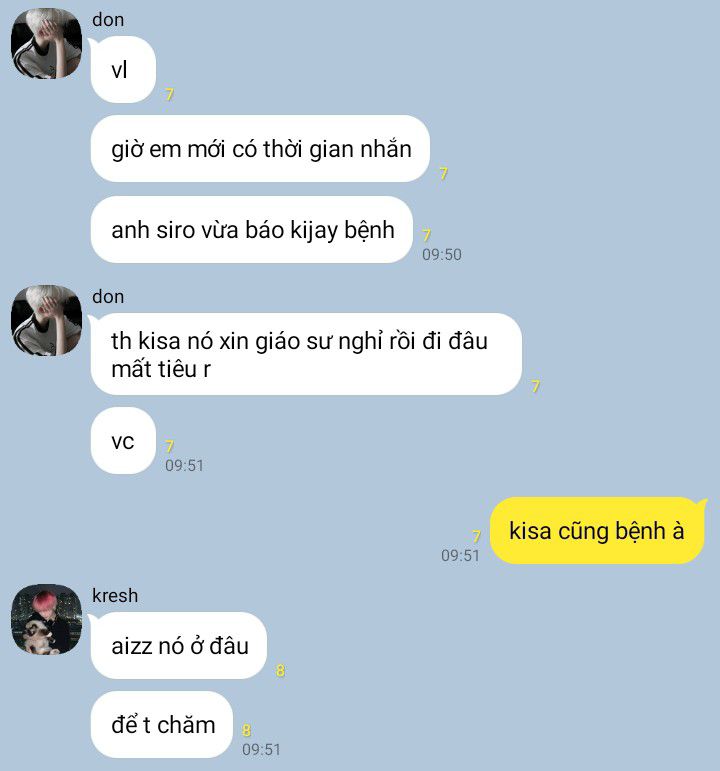Open don's profile photo beside the 'vl' message
Viewport: 720px width, 771px height.
coord(47,43)
